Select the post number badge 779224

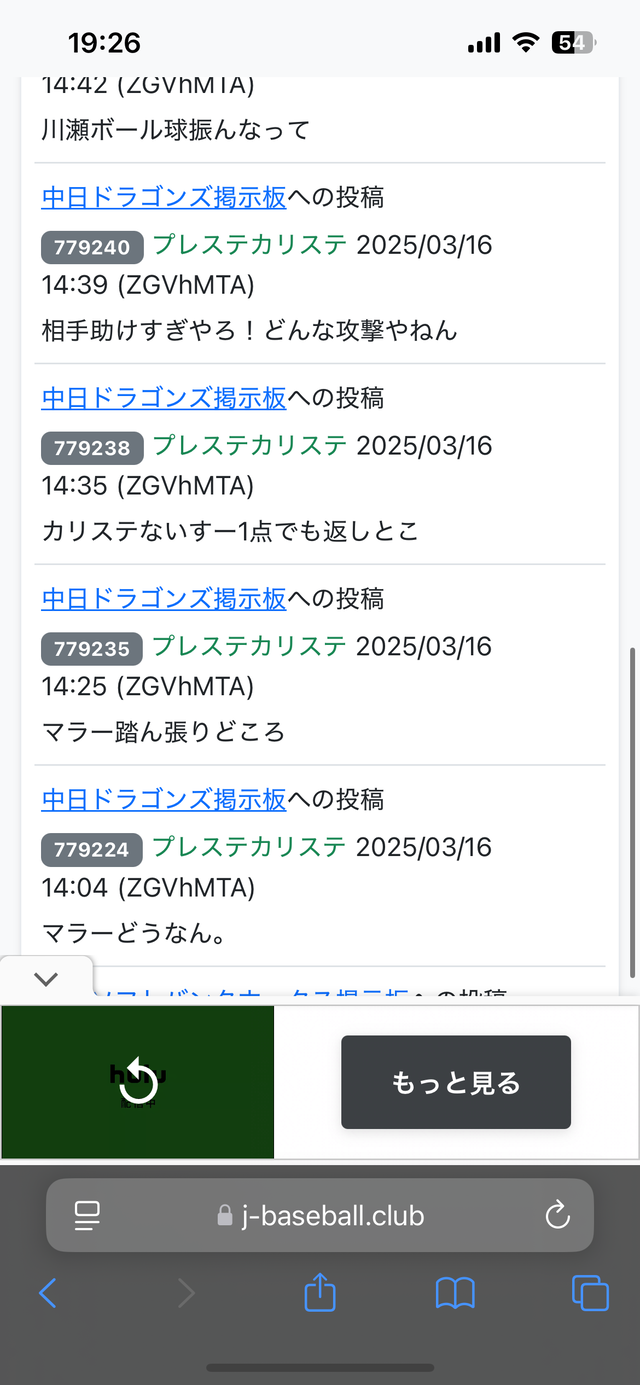pyautogui.click(x=92, y=850)
